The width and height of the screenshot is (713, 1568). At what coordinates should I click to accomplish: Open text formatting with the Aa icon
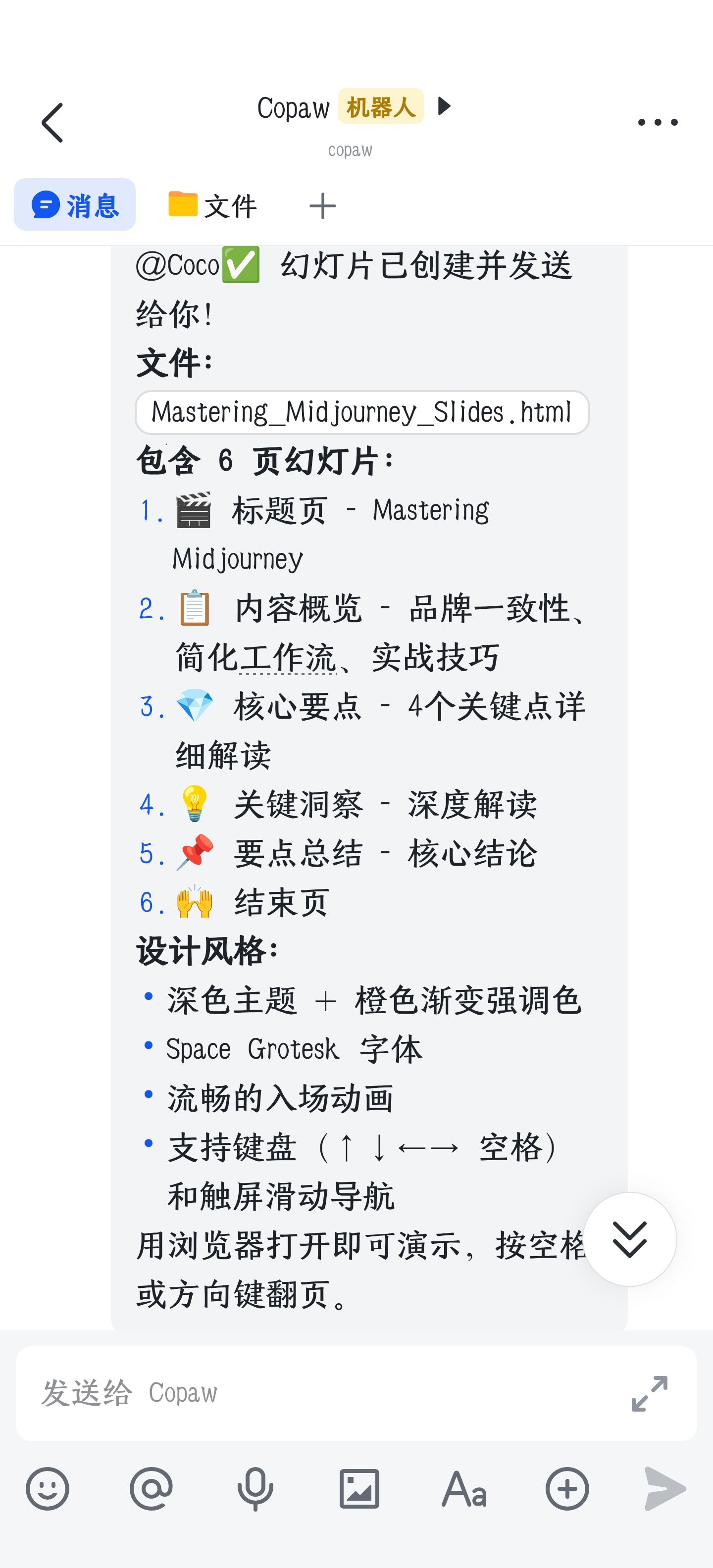coord(464,1489)
